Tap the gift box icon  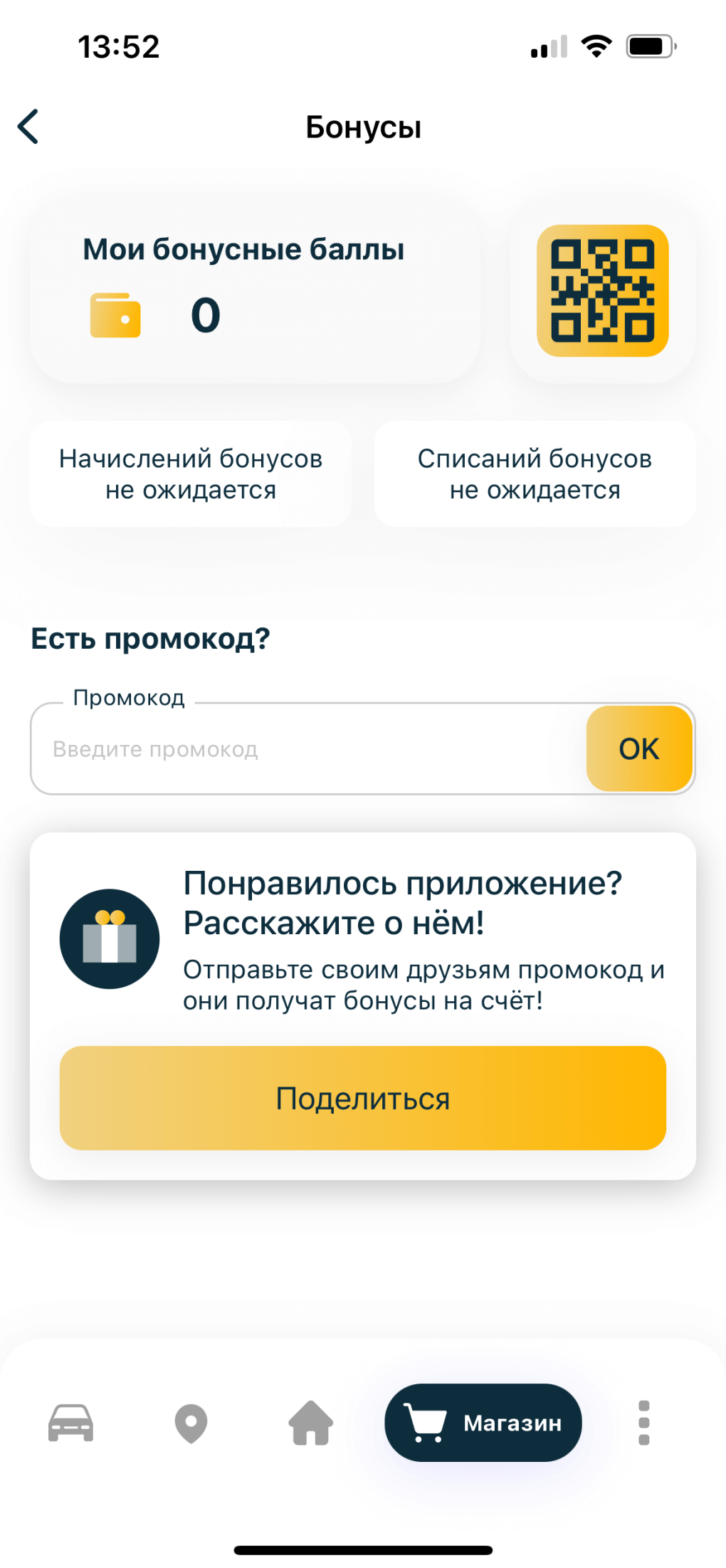pyautogui.click(x=110, y=938)
